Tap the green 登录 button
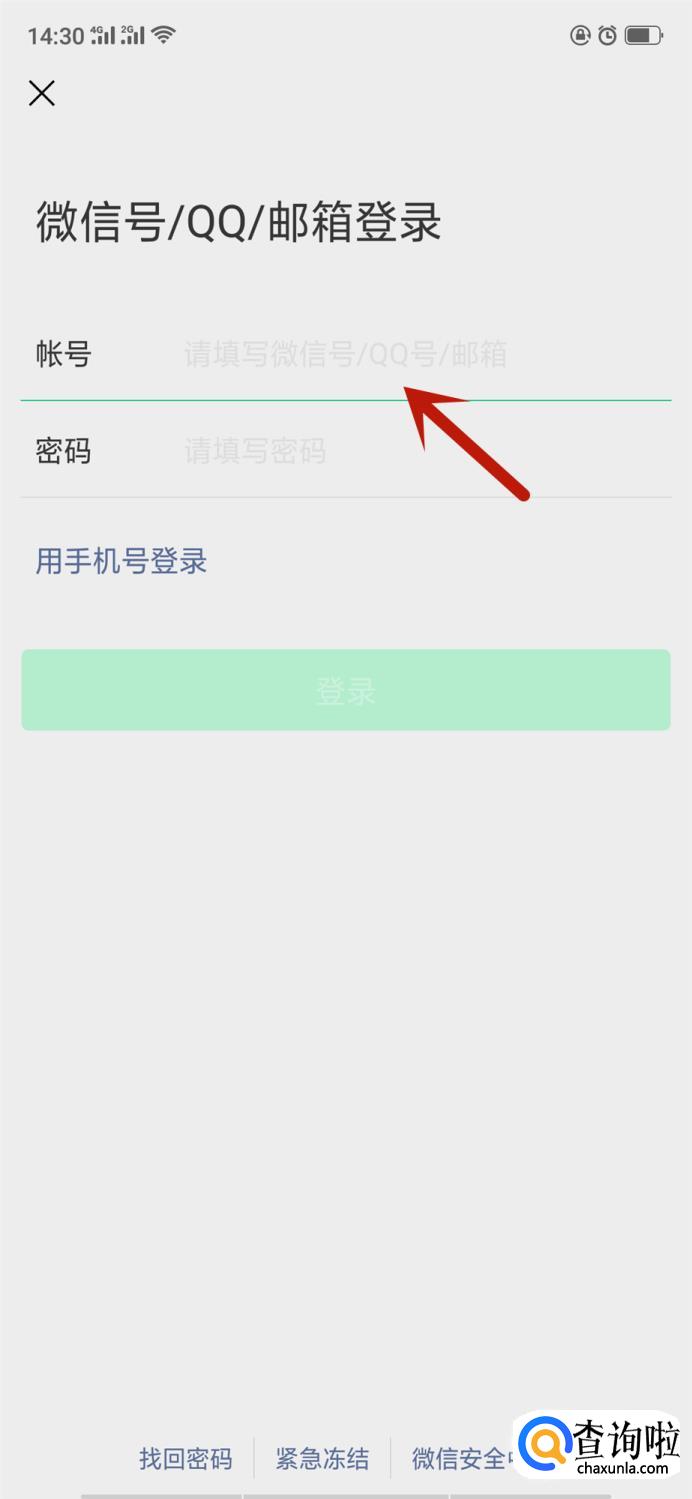This screenshot has width=692, height=1499. coord(346,690)
